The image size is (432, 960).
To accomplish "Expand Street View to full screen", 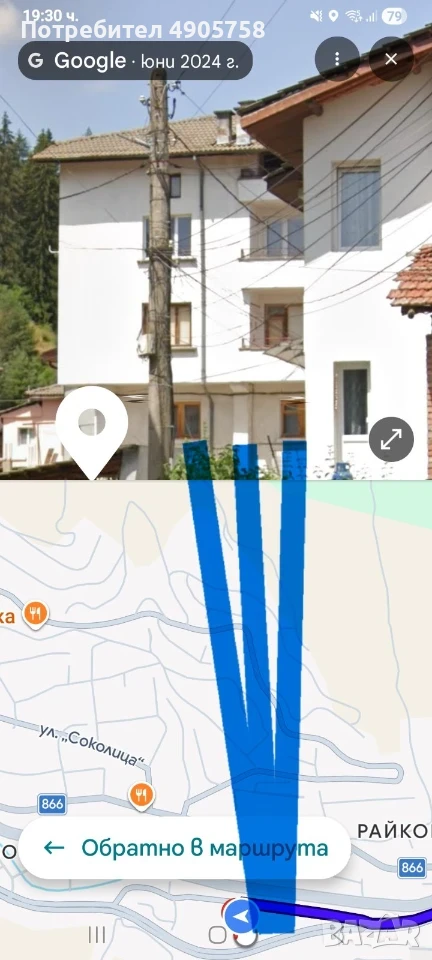I will coord(391,439).
